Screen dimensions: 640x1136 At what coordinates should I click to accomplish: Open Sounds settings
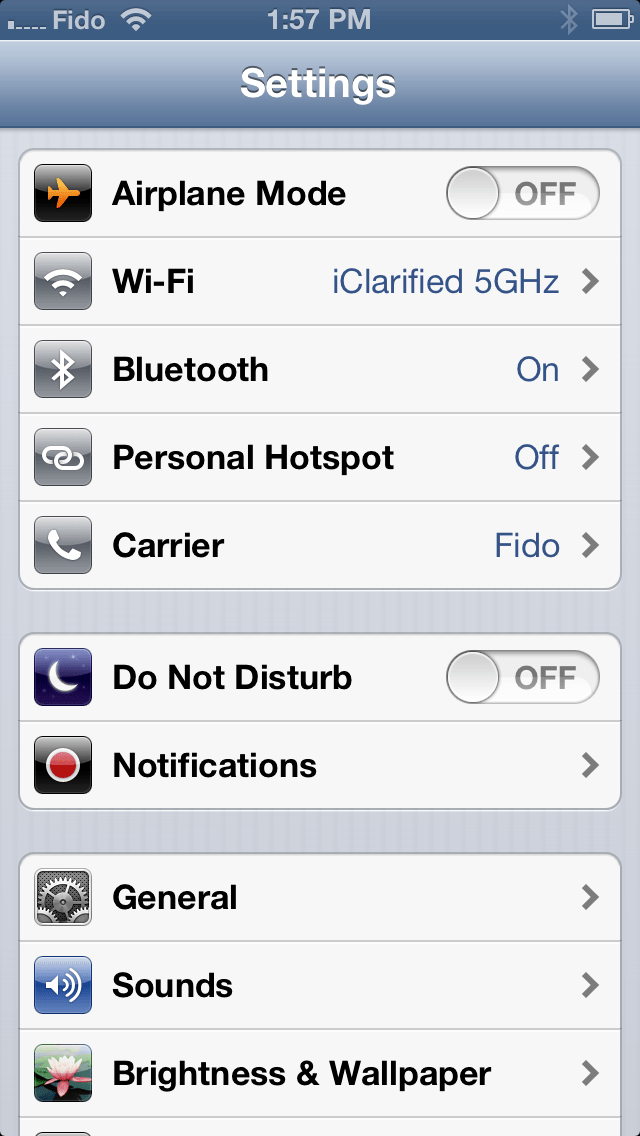[320, 986]
